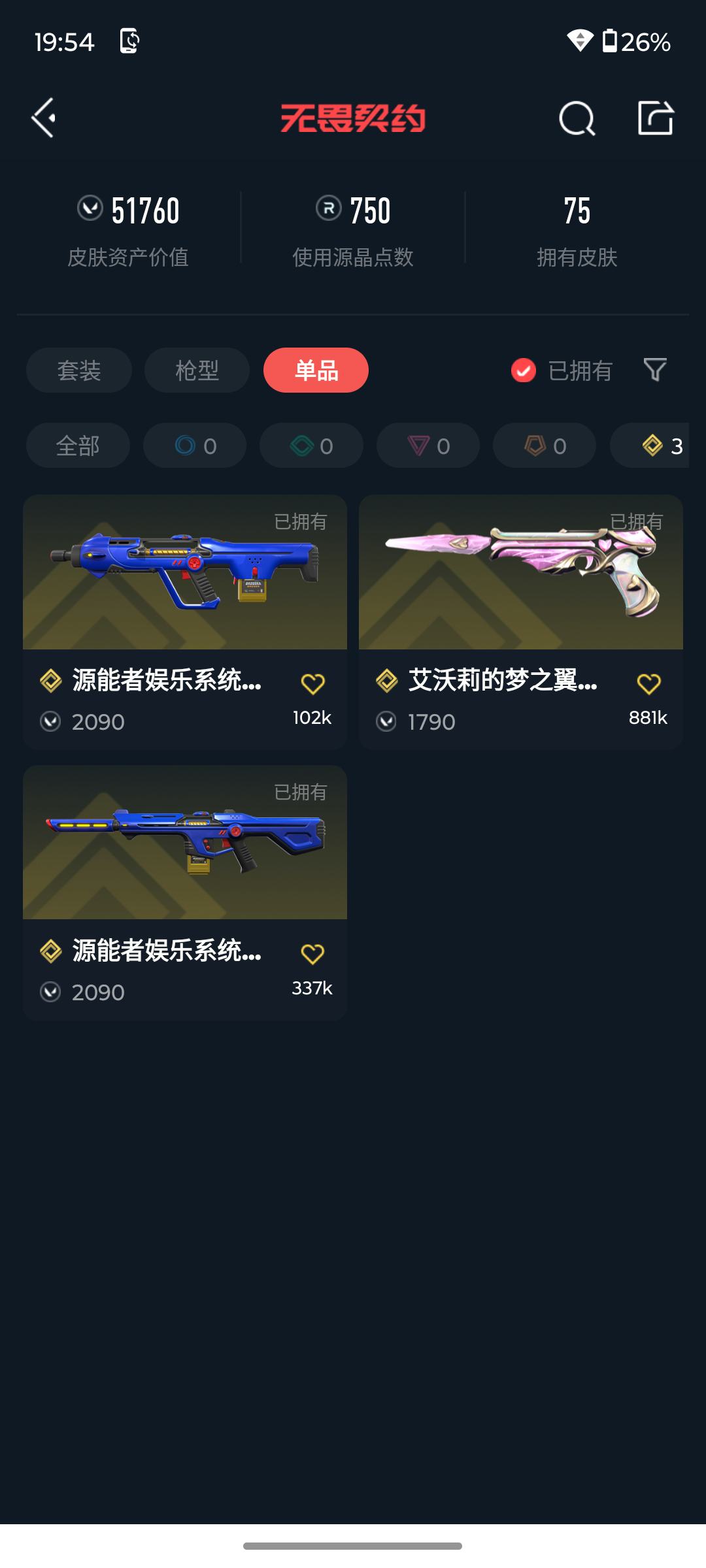This screenshot has width=706, height=1568.
Task: Switch to the 枪型 tab
Action: click(197, 370)
